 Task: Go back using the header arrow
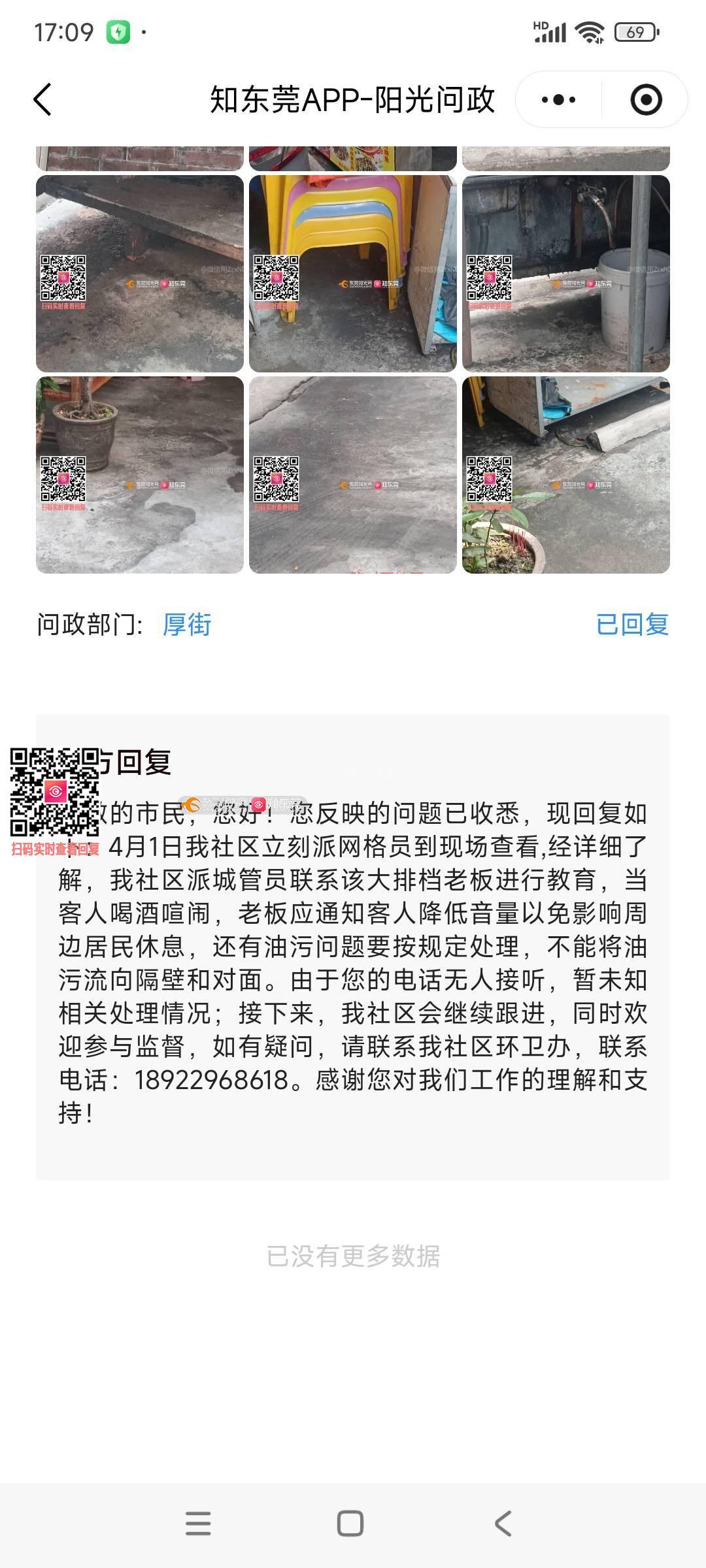coord(42,100)
